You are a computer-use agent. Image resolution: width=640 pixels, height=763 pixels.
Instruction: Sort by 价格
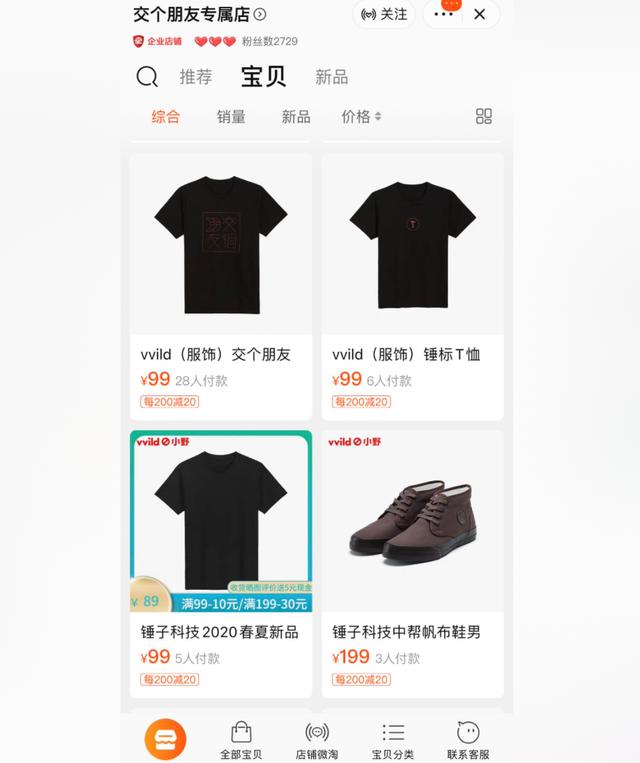coord(361,117)
